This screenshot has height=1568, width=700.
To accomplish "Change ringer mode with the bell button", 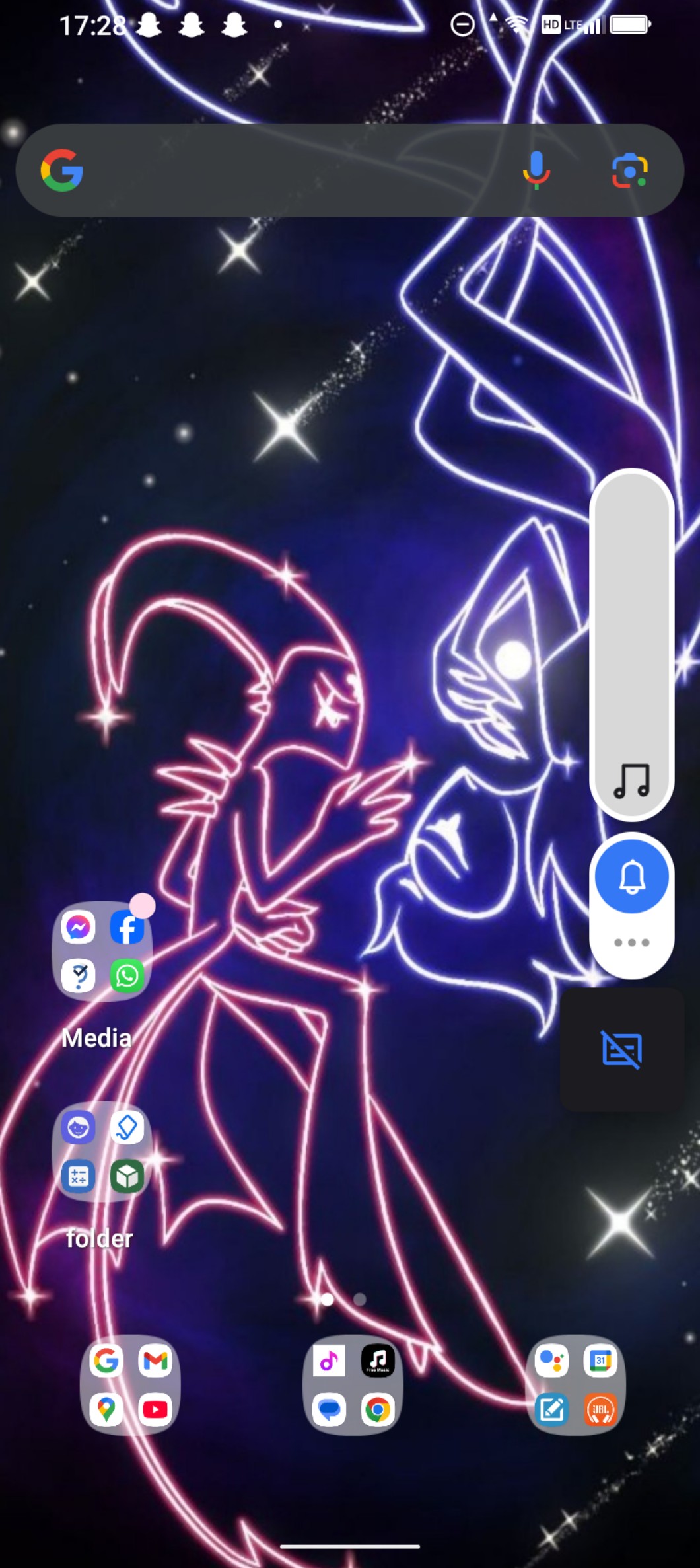I will (631, 877).
